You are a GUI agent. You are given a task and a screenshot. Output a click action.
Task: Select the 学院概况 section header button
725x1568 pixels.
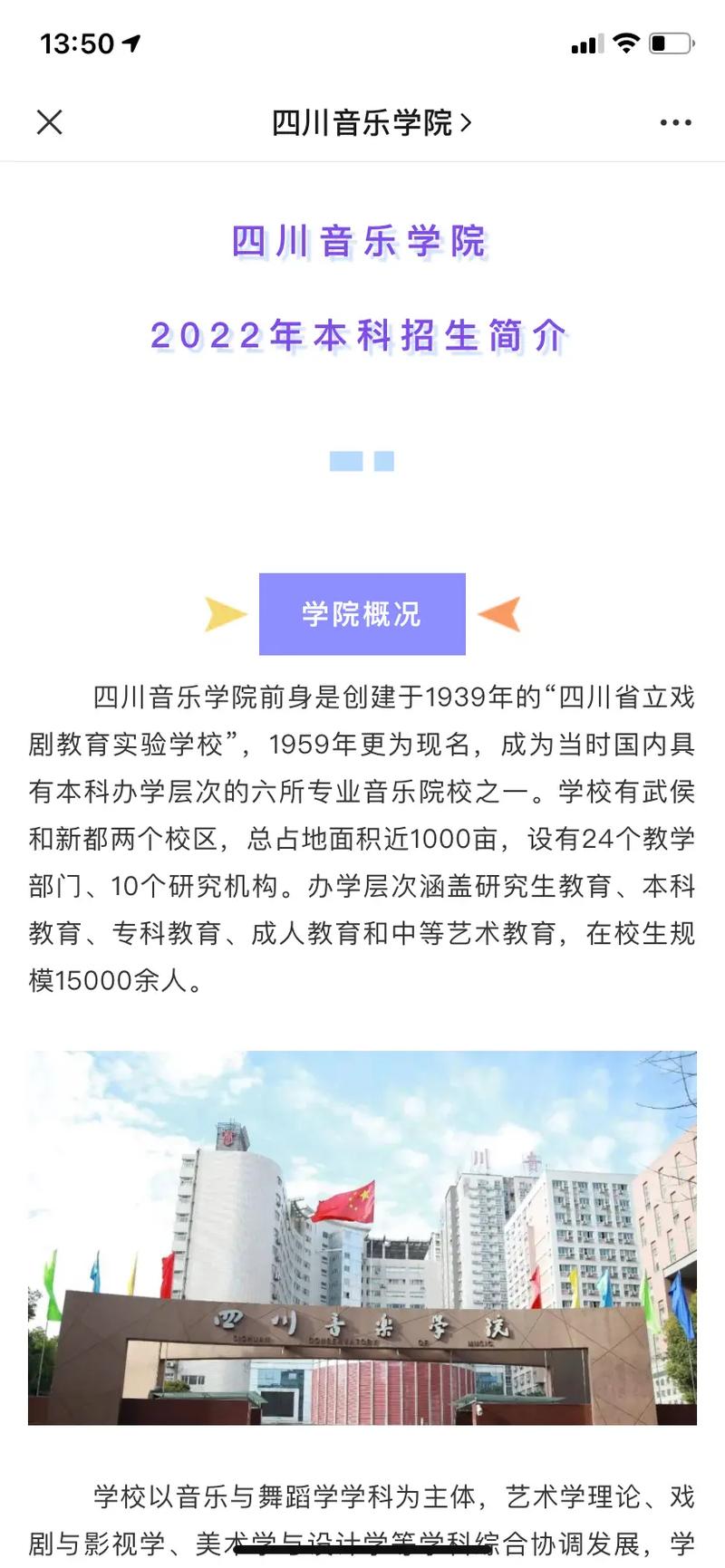point(362,613)
